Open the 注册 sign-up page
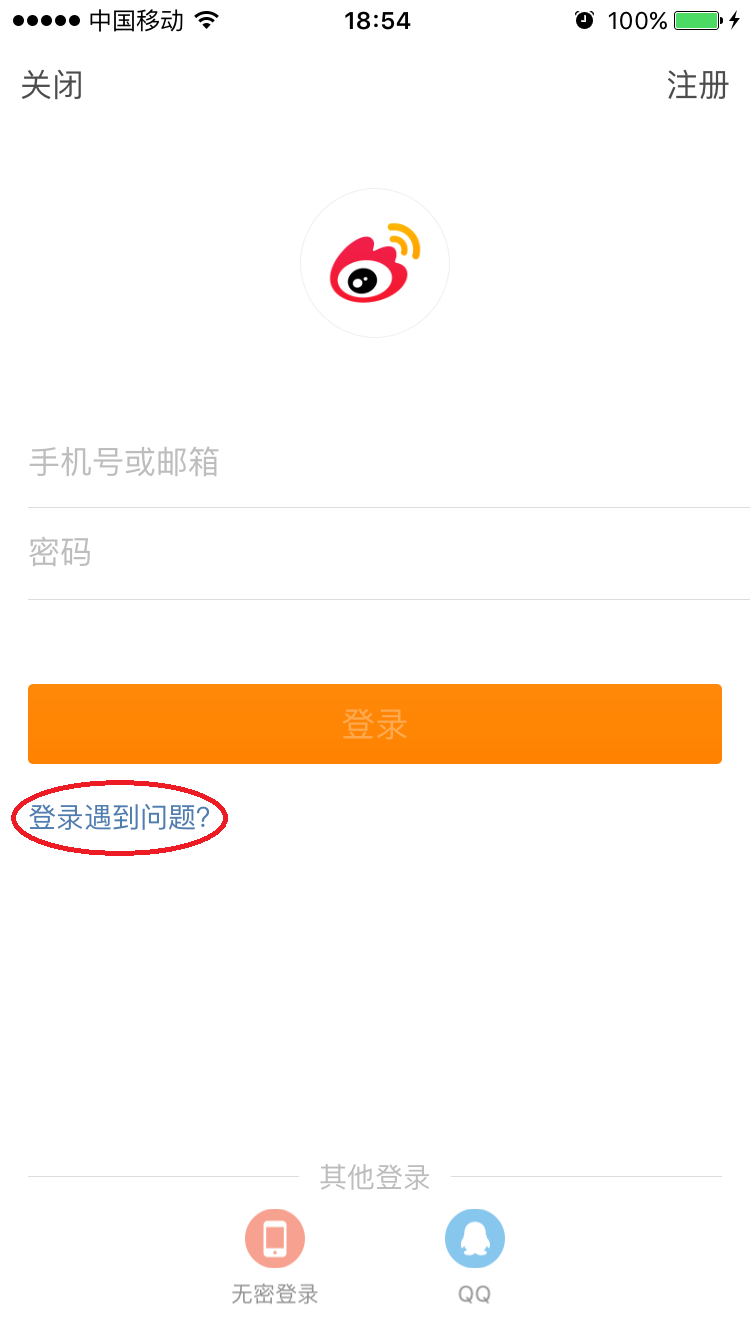The height and width of the screenshot is (1334, 750). [x=698, y=86]
